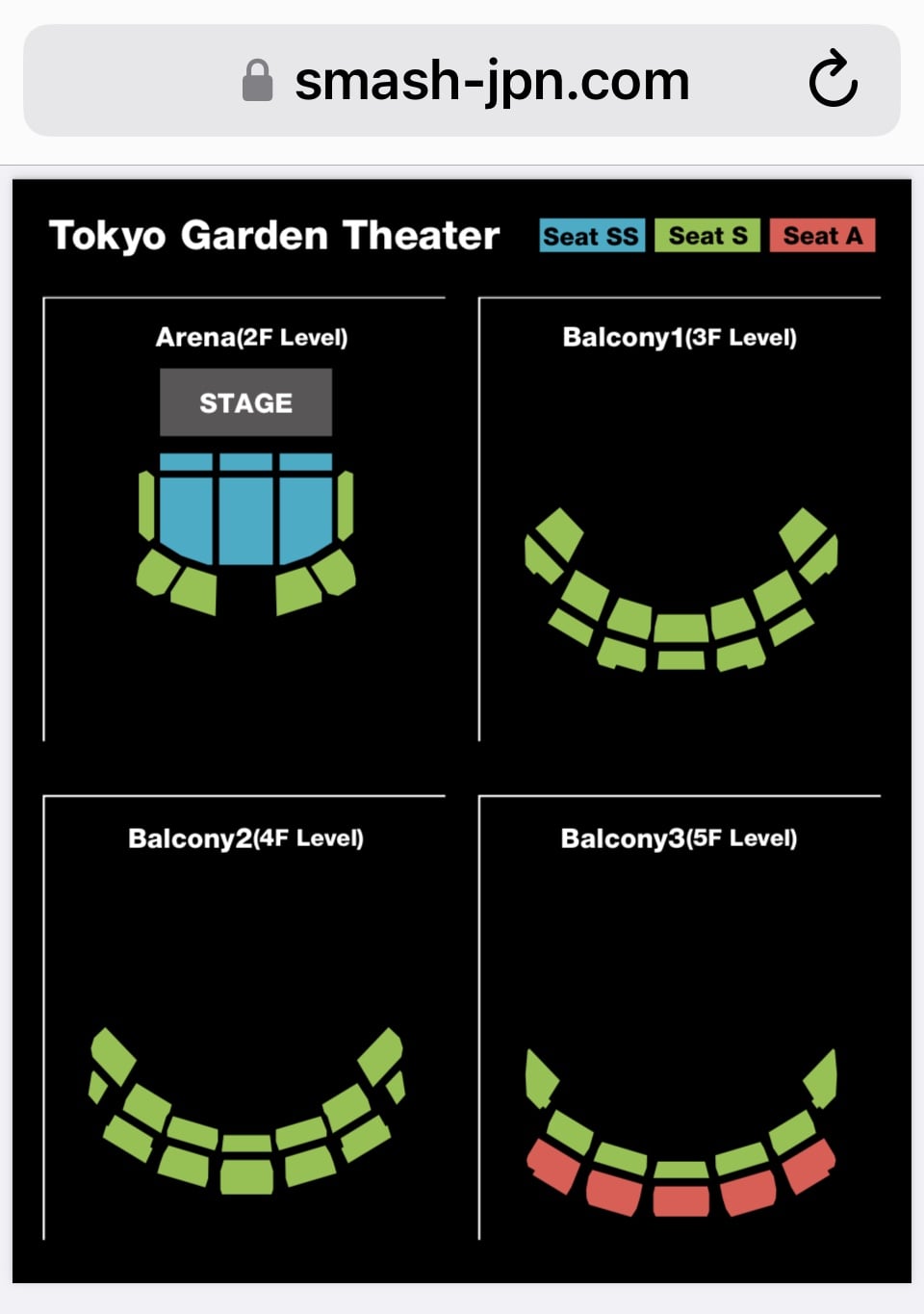Reload the page with the refresh icon
This screenshot has height=1314, width=924.
tap(833, 80)
